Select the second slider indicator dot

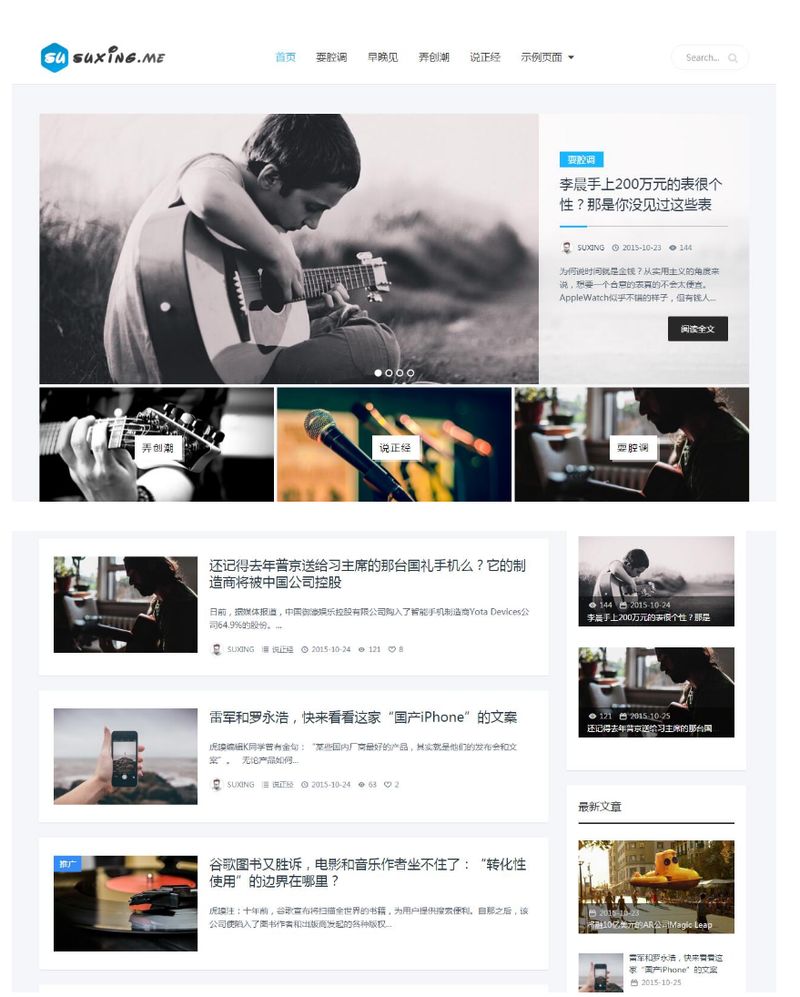click(x=389, y=373)
